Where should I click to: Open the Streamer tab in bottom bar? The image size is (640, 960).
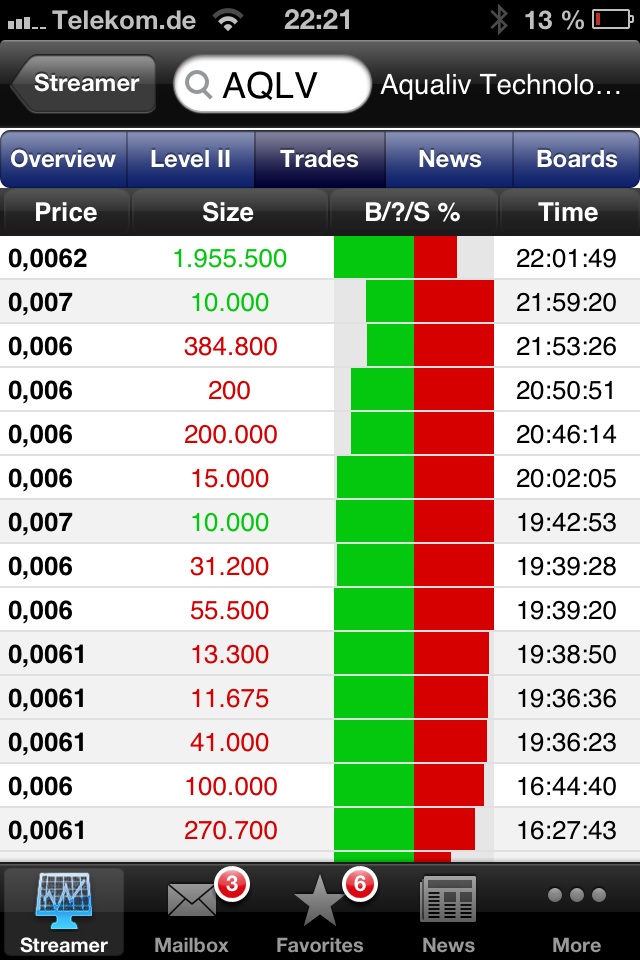tap(64, 912)
